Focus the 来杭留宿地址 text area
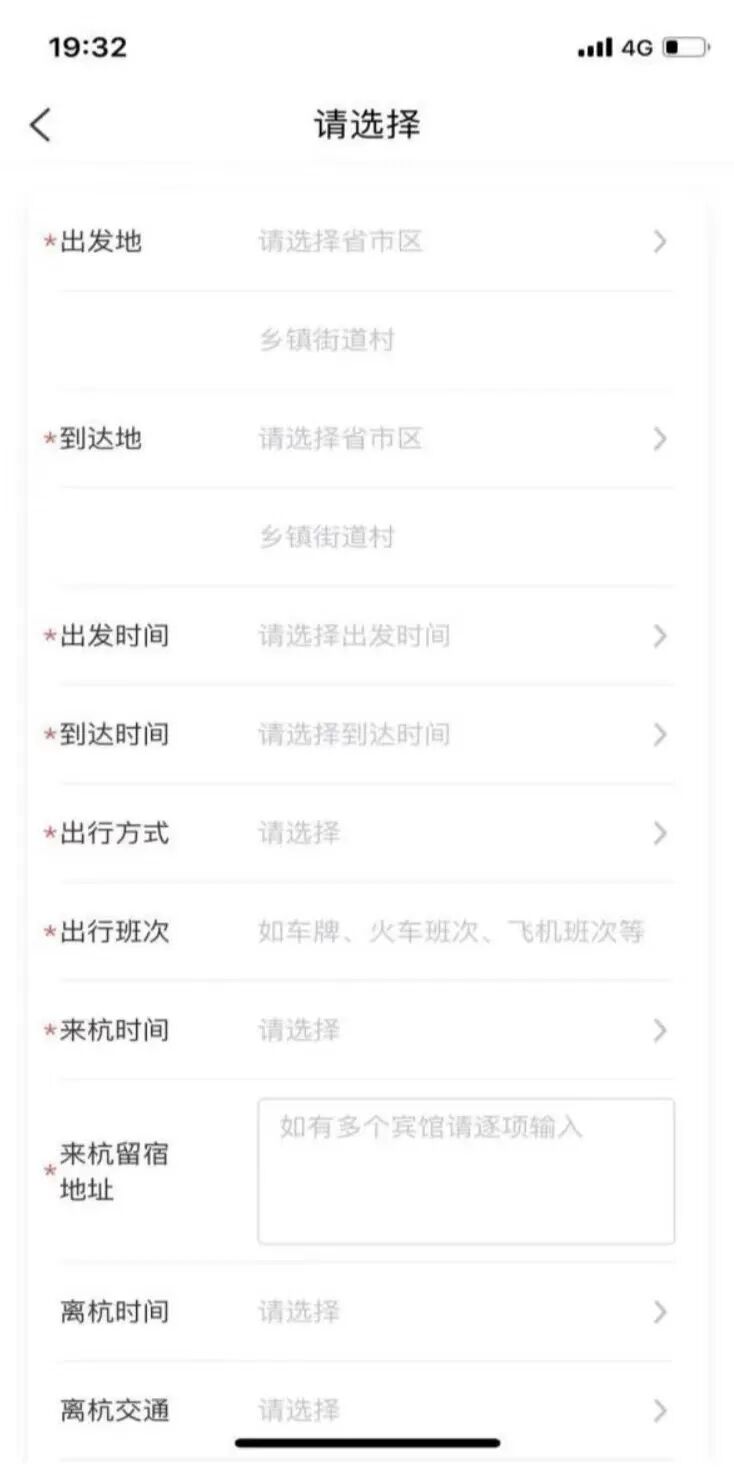 pyautogui.click(x=466, y=1171)
